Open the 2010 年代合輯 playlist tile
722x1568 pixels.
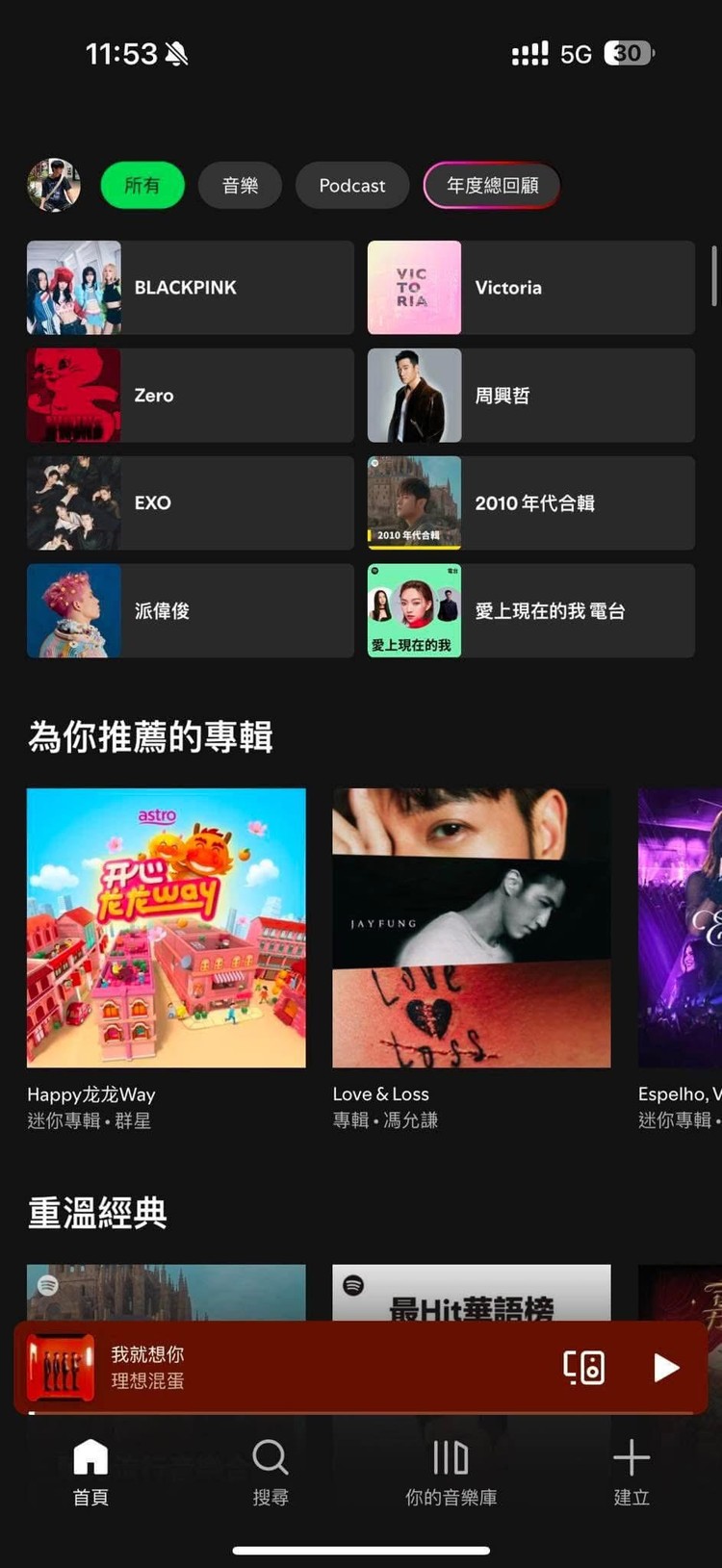530,503
